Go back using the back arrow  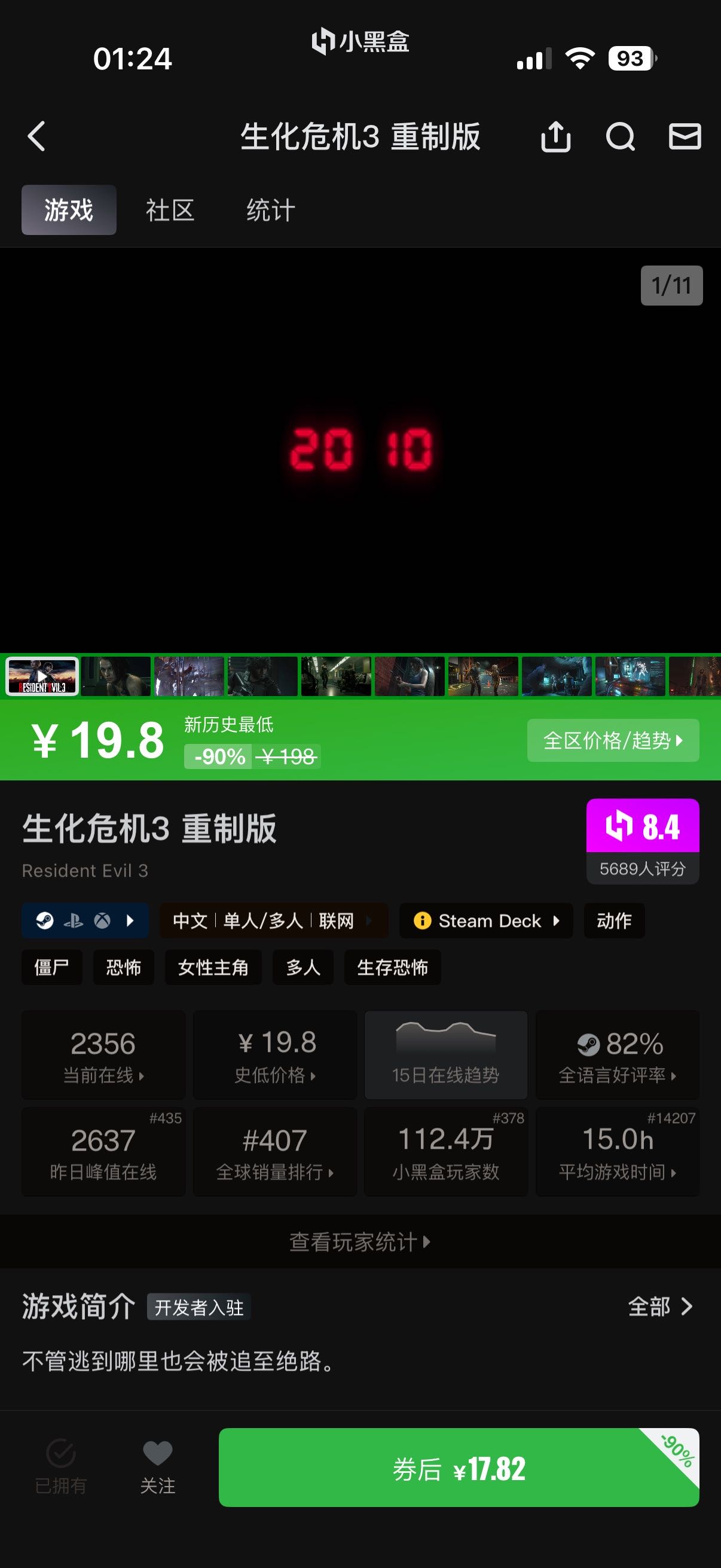pos(36,135)
